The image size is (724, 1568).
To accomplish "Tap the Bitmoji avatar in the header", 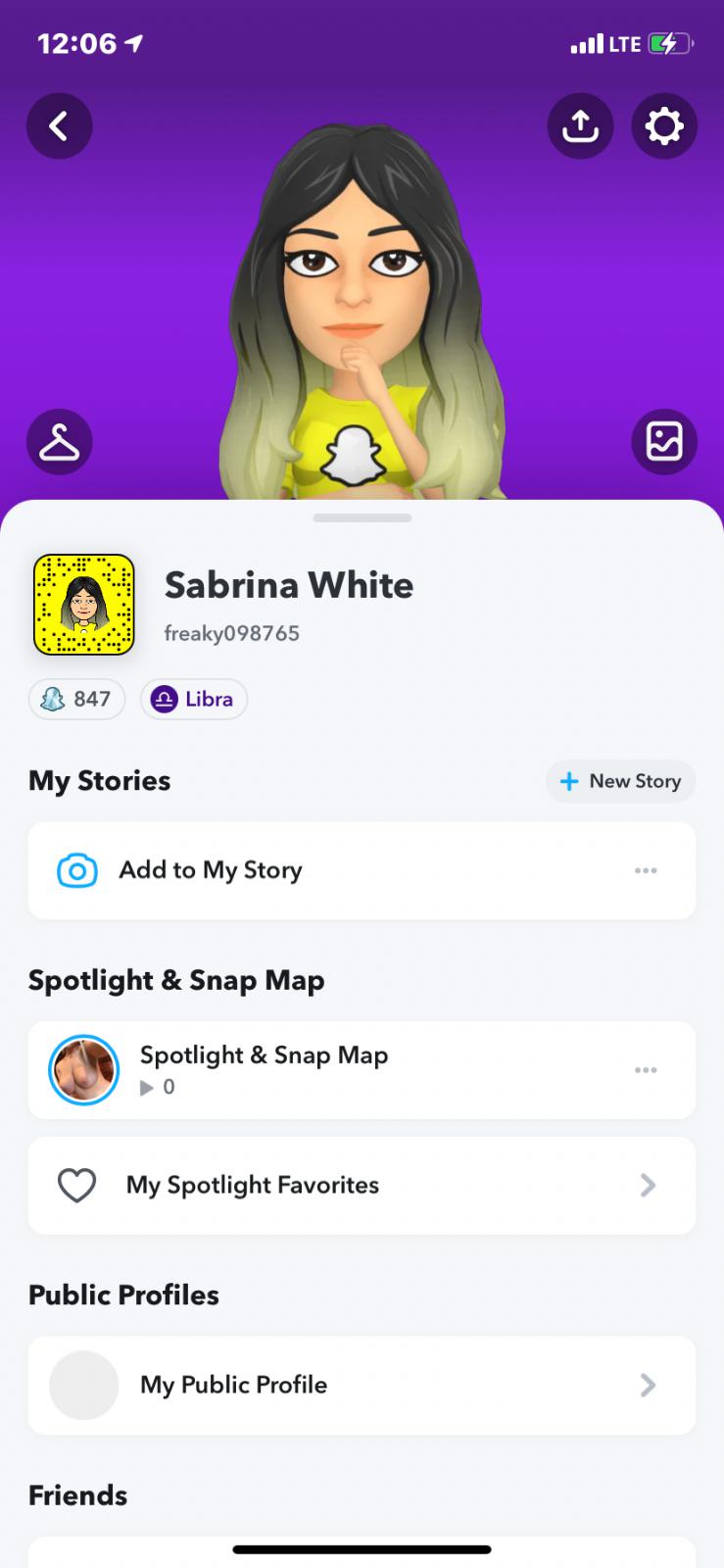I will coord(362,314).
